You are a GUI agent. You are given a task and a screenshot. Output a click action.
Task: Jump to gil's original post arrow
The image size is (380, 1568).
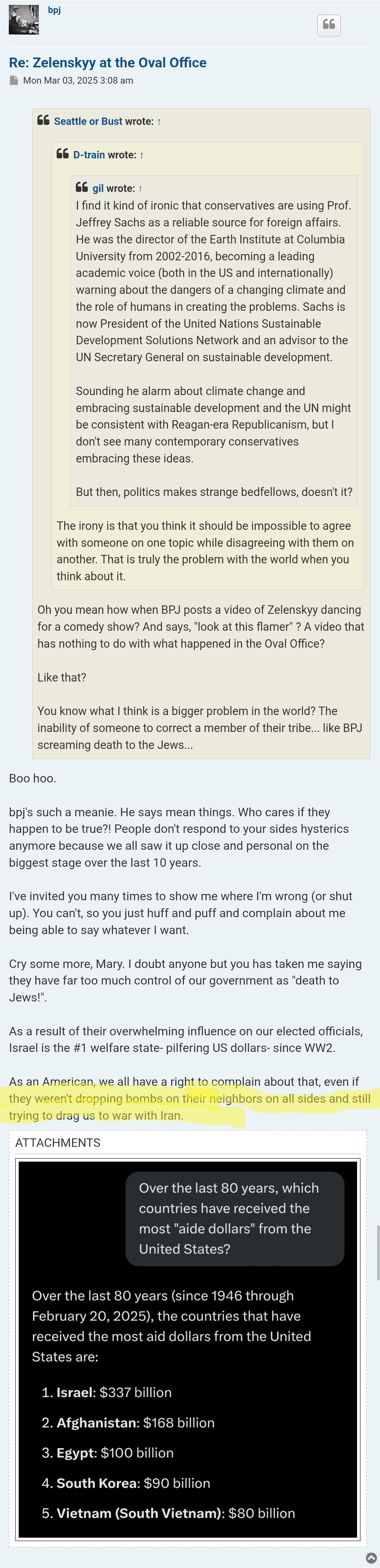[140, 188]
